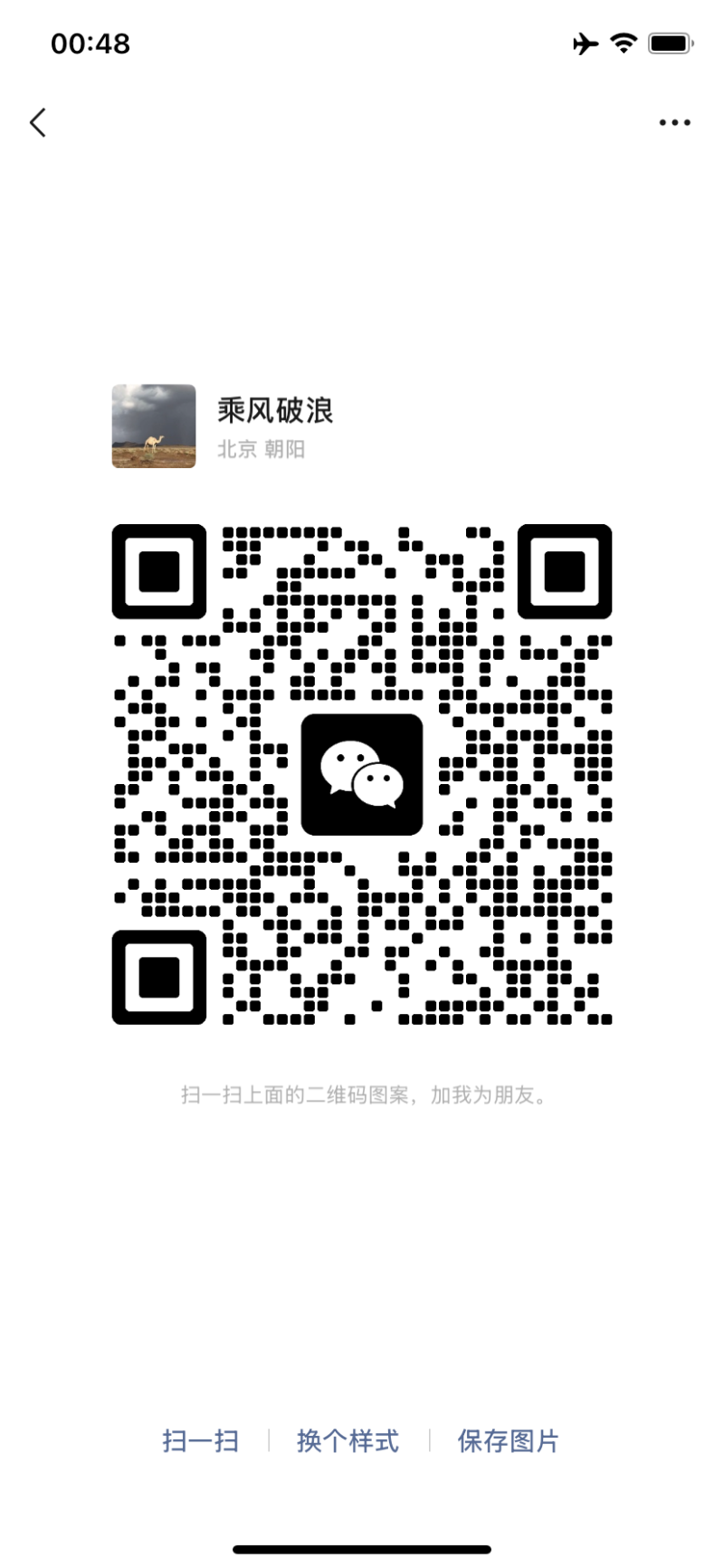Go back using the top-left arrow
This screenshot has height=1568, width=724.
click(x=38, y=122)
